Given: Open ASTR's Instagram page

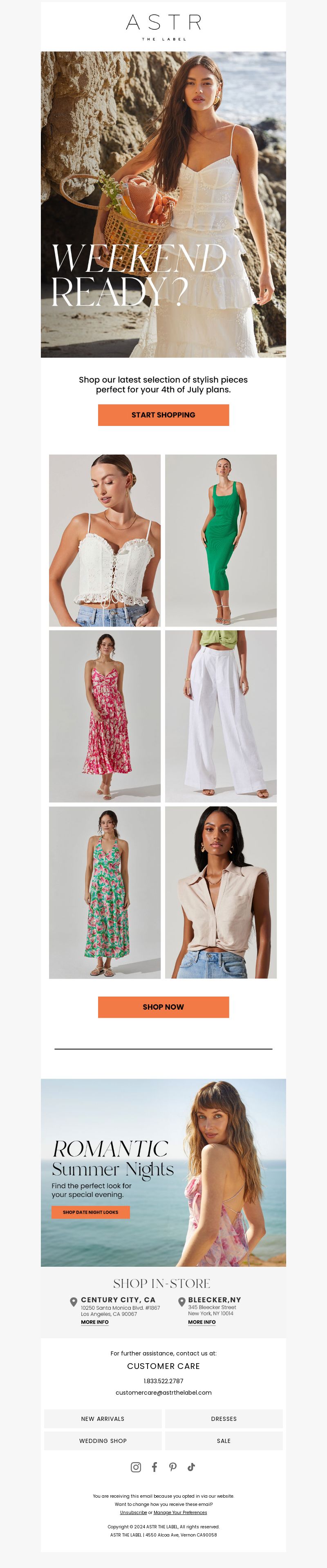Looking at the screenshot, I should 136,1467.
